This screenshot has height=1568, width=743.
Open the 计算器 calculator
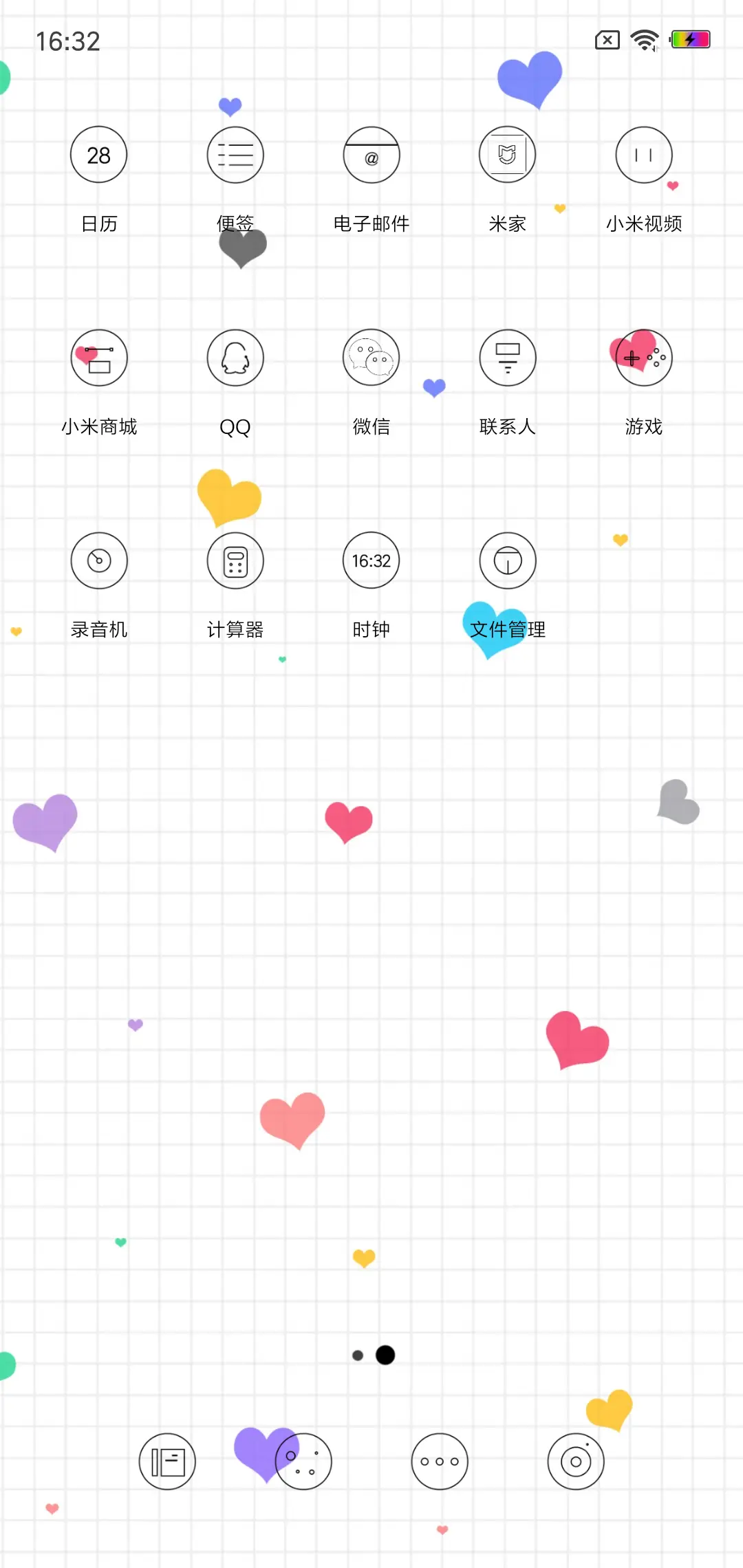pos(235,560)
